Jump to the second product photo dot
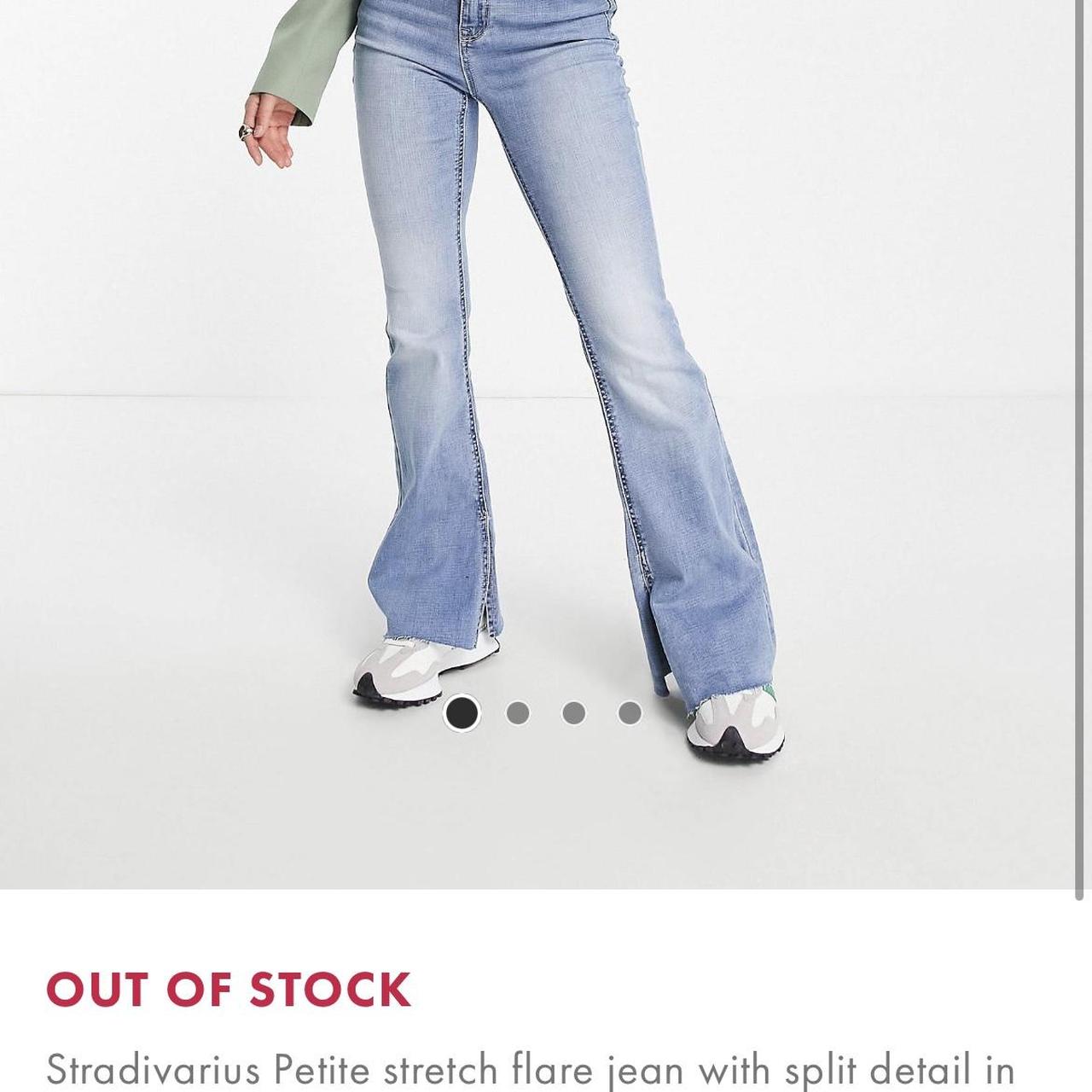Screen dimensions: 1092x1092 pos(518,713)
